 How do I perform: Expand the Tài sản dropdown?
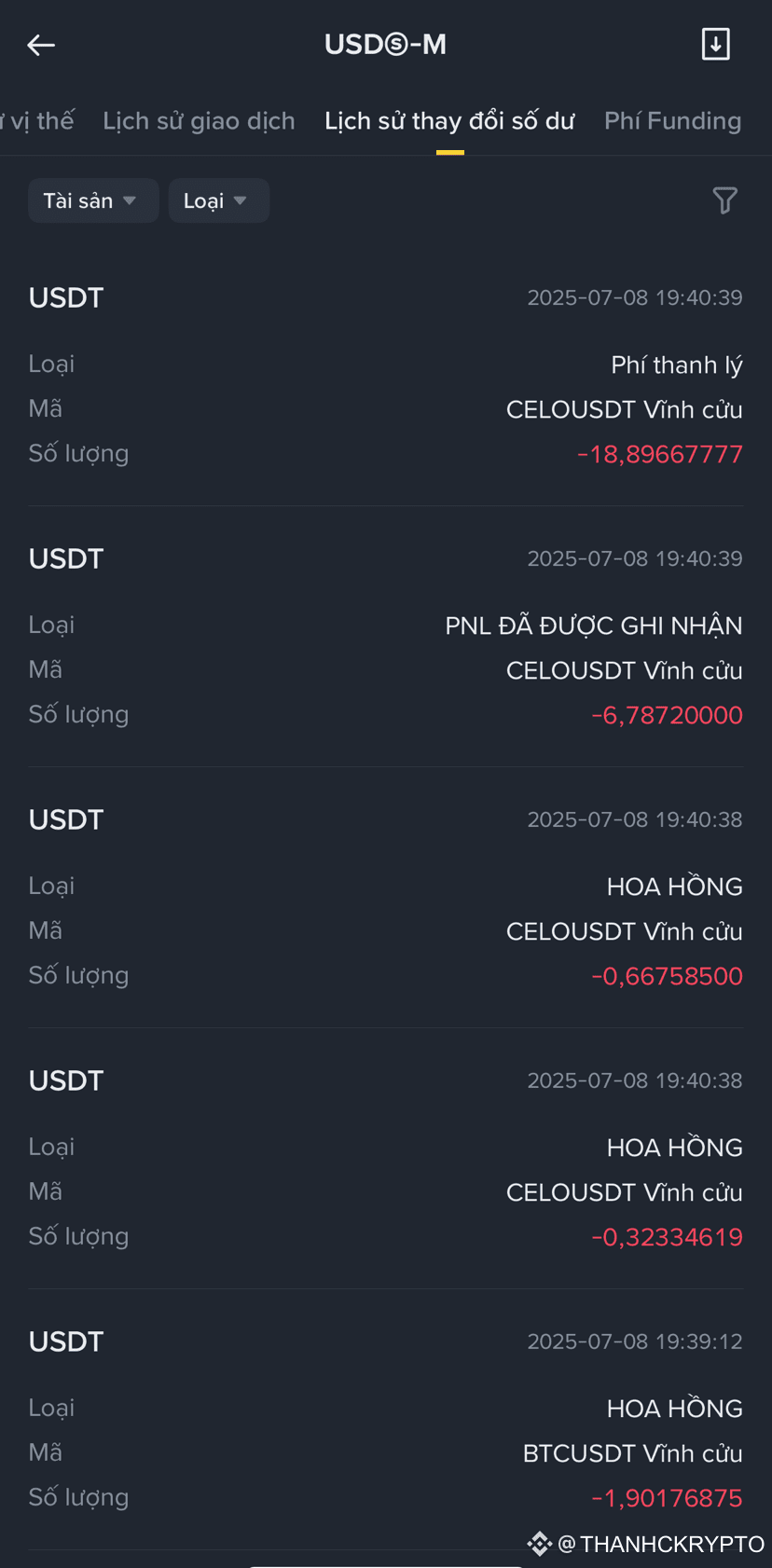pos(93,200)
